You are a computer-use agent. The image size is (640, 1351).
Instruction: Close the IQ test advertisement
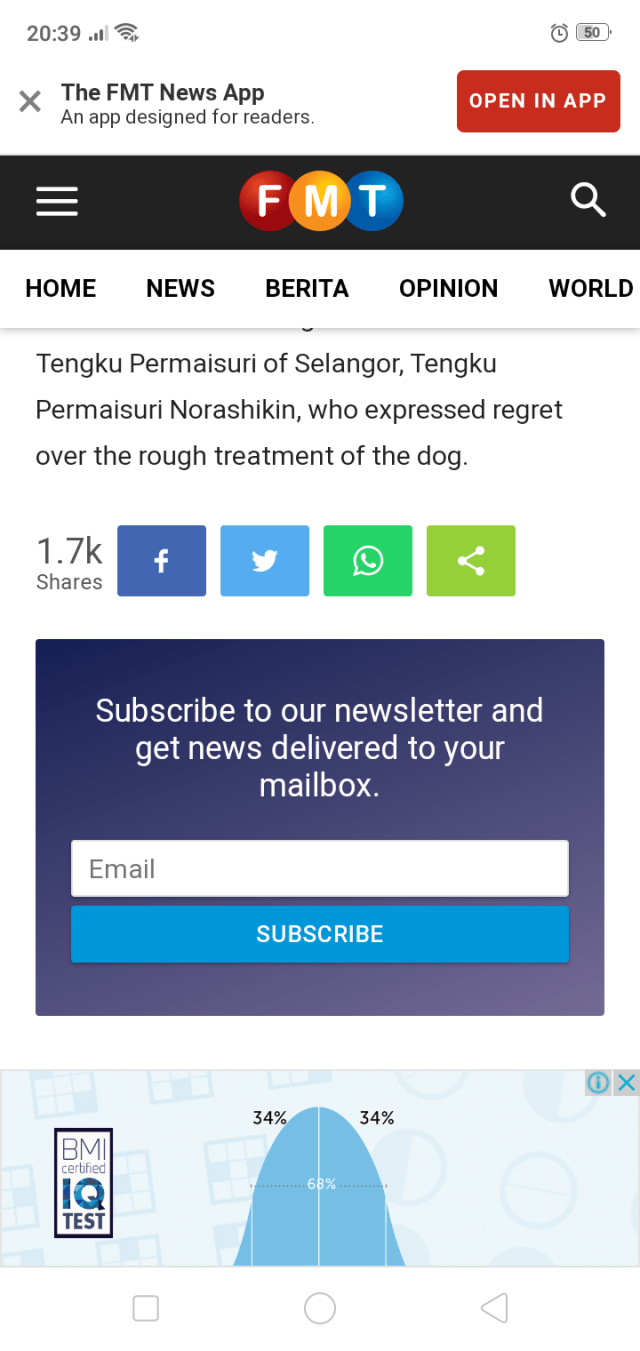tap(626, 1082)
